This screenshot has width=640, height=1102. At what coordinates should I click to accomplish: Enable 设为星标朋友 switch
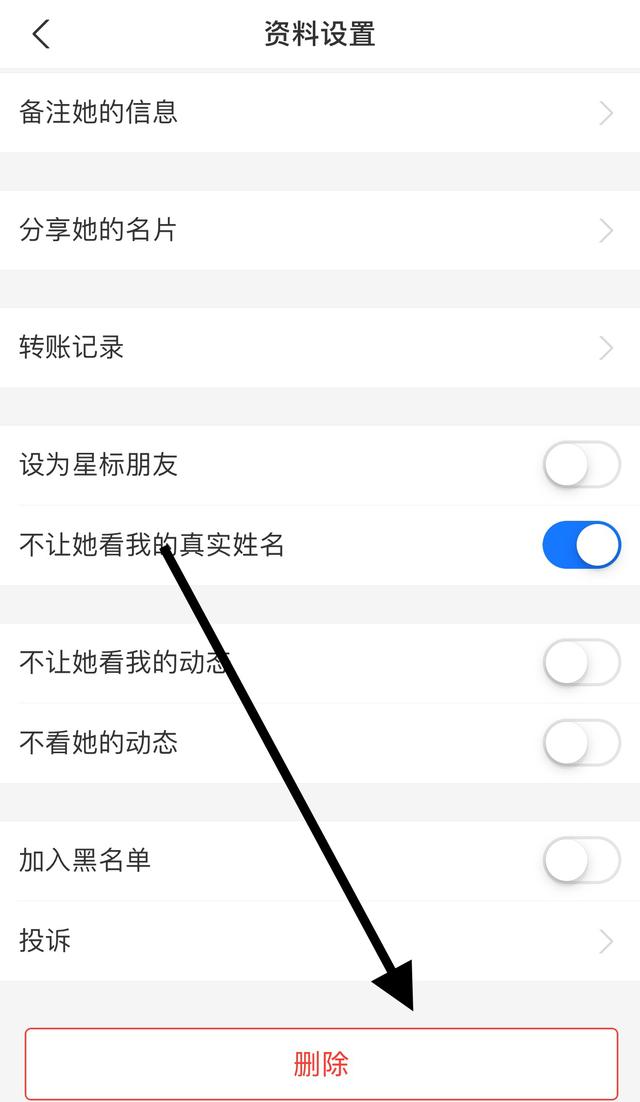point(581,466)
